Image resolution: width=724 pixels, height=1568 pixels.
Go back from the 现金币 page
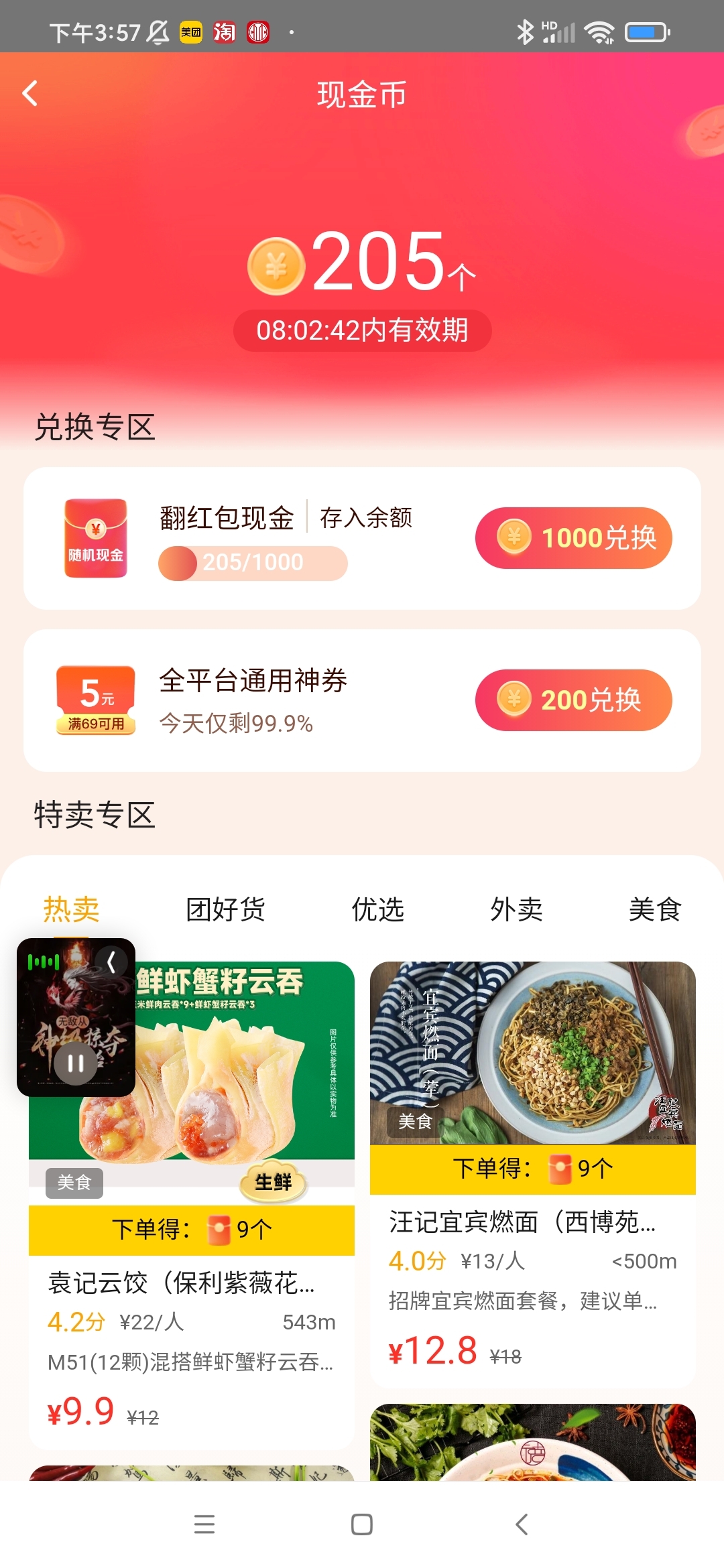(x=30, y=94)
